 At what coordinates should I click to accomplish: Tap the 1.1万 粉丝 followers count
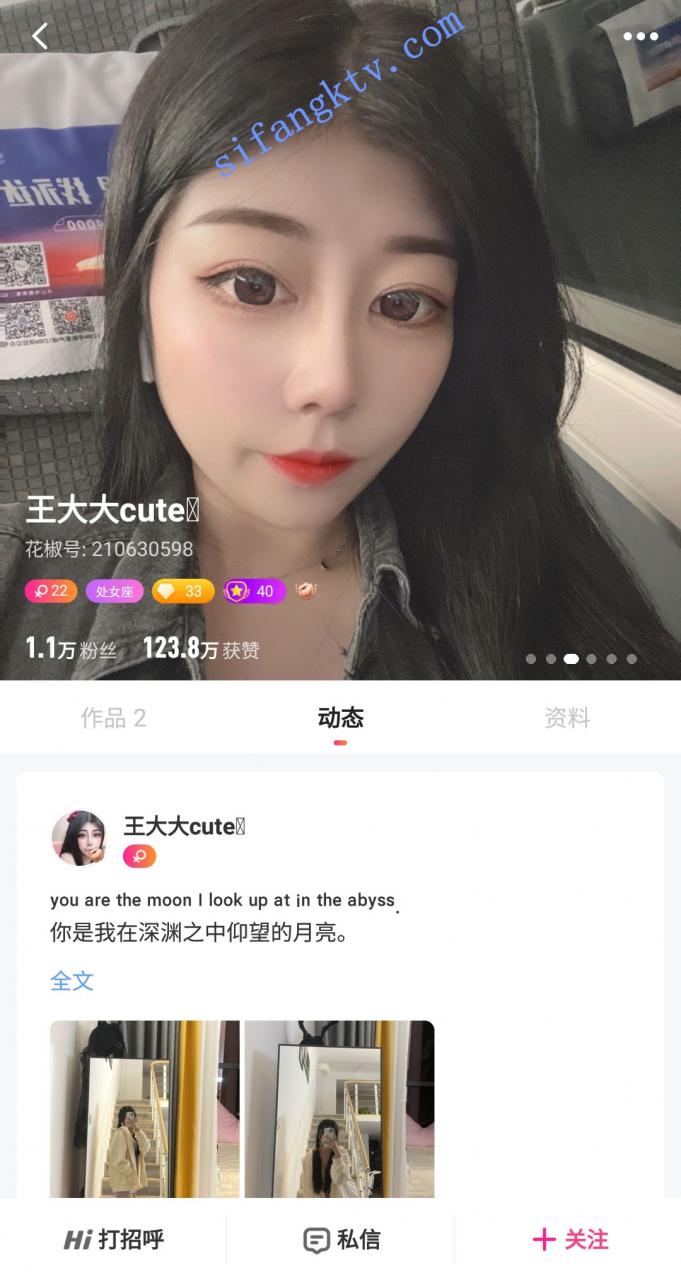(x=71, y=648)
